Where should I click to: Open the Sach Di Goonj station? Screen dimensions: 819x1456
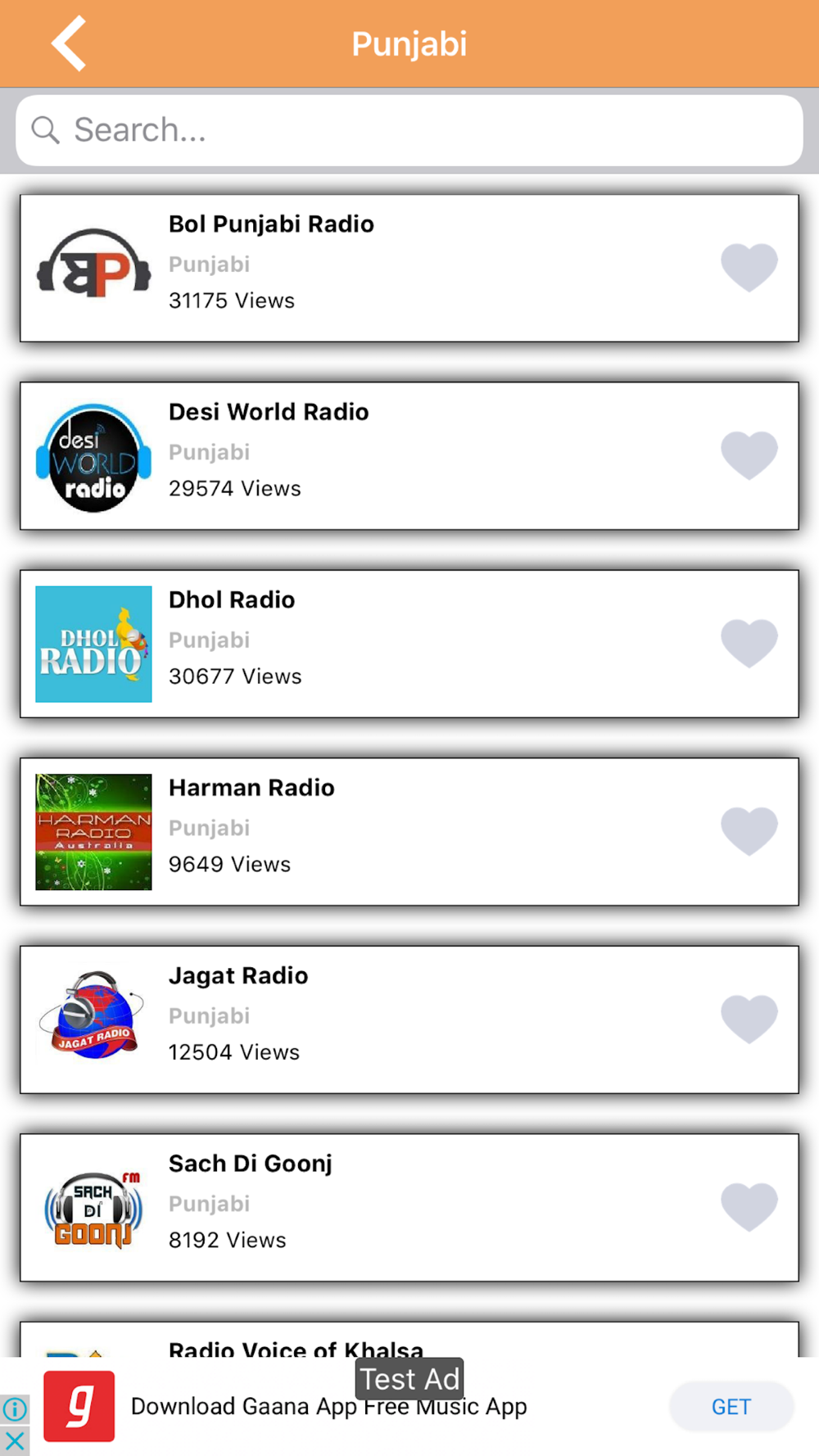(409, 1208)
